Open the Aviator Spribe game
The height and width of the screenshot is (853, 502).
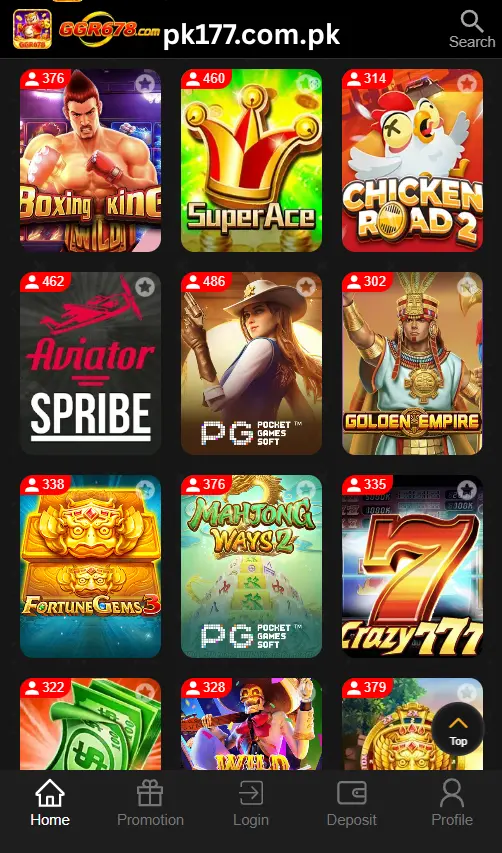(90, 363)
